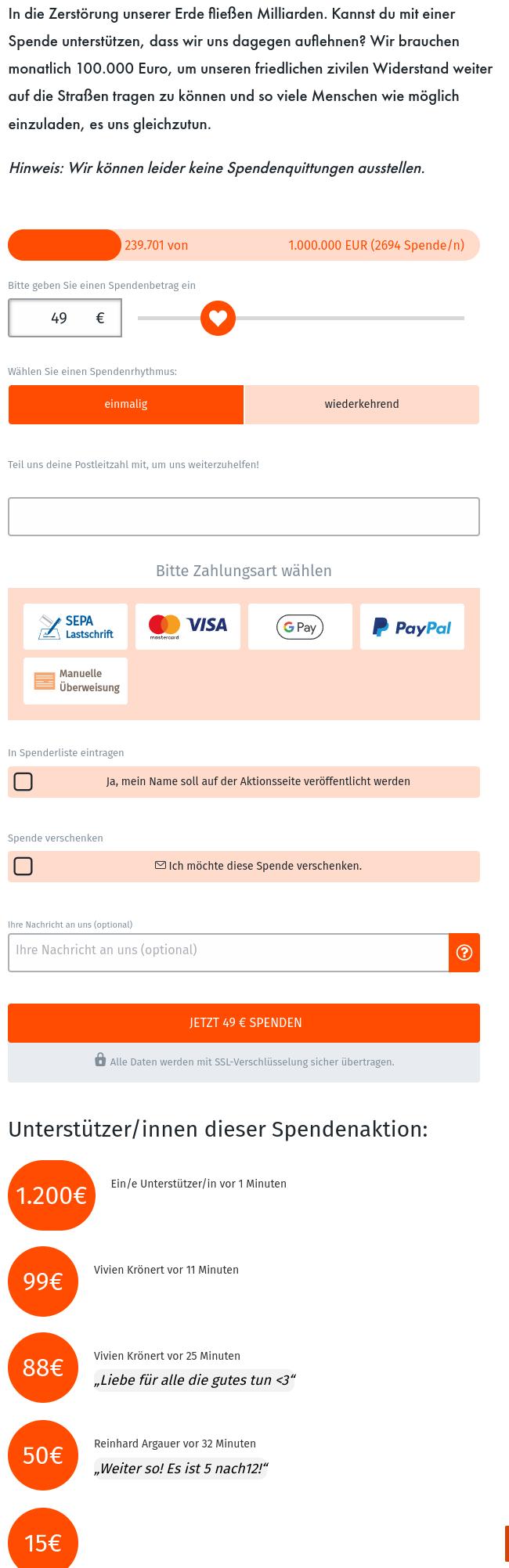This screenshot has width=509, height=1568.
Task: Select the einmalig donation rhythm
Action: click(x=126, y=405)
